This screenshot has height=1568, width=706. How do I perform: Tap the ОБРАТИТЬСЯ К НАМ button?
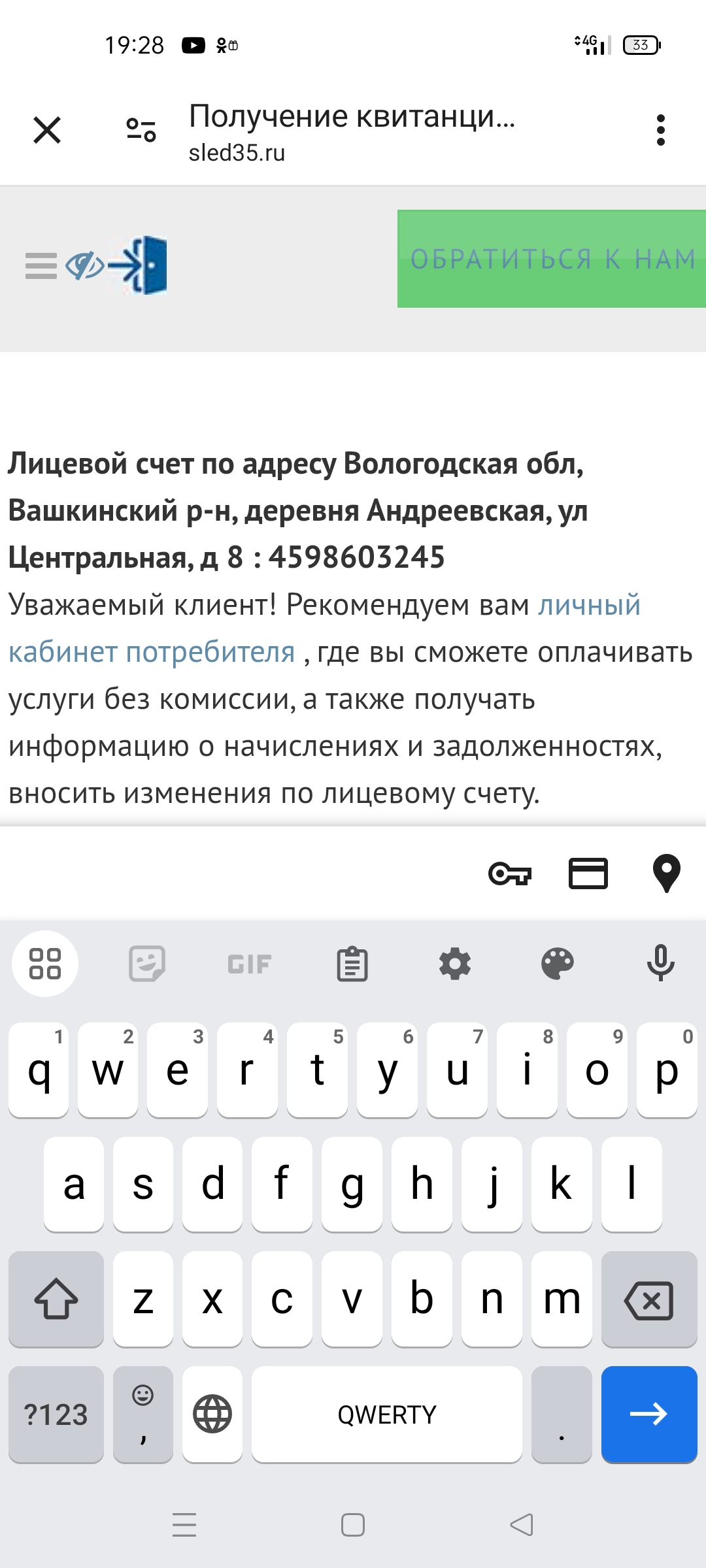point(552,259)
